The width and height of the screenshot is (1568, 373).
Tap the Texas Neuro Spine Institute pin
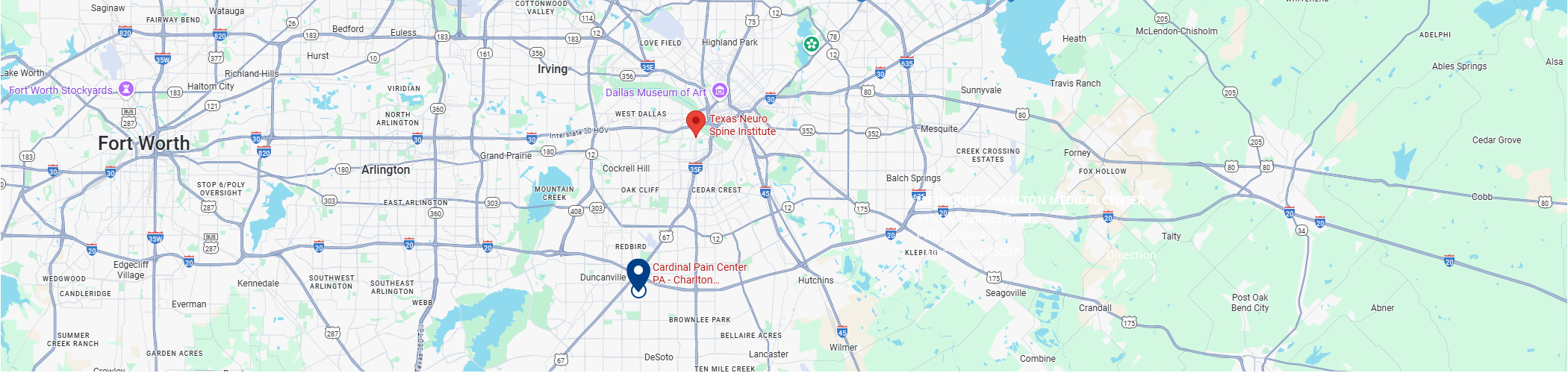coord(695,122)
